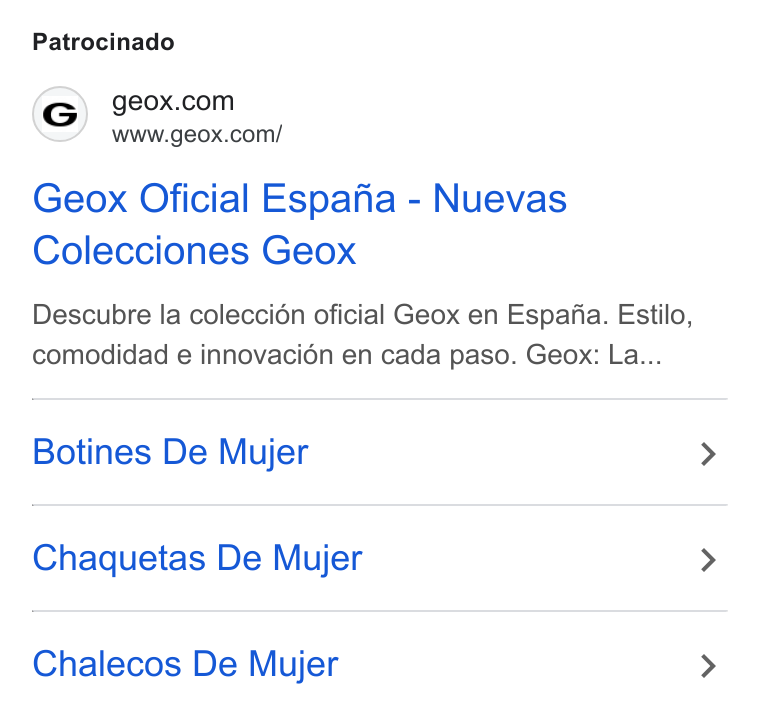Open the Chaquetas De Mujer sitelink
760x716 pixels.
tap(380, 558)
